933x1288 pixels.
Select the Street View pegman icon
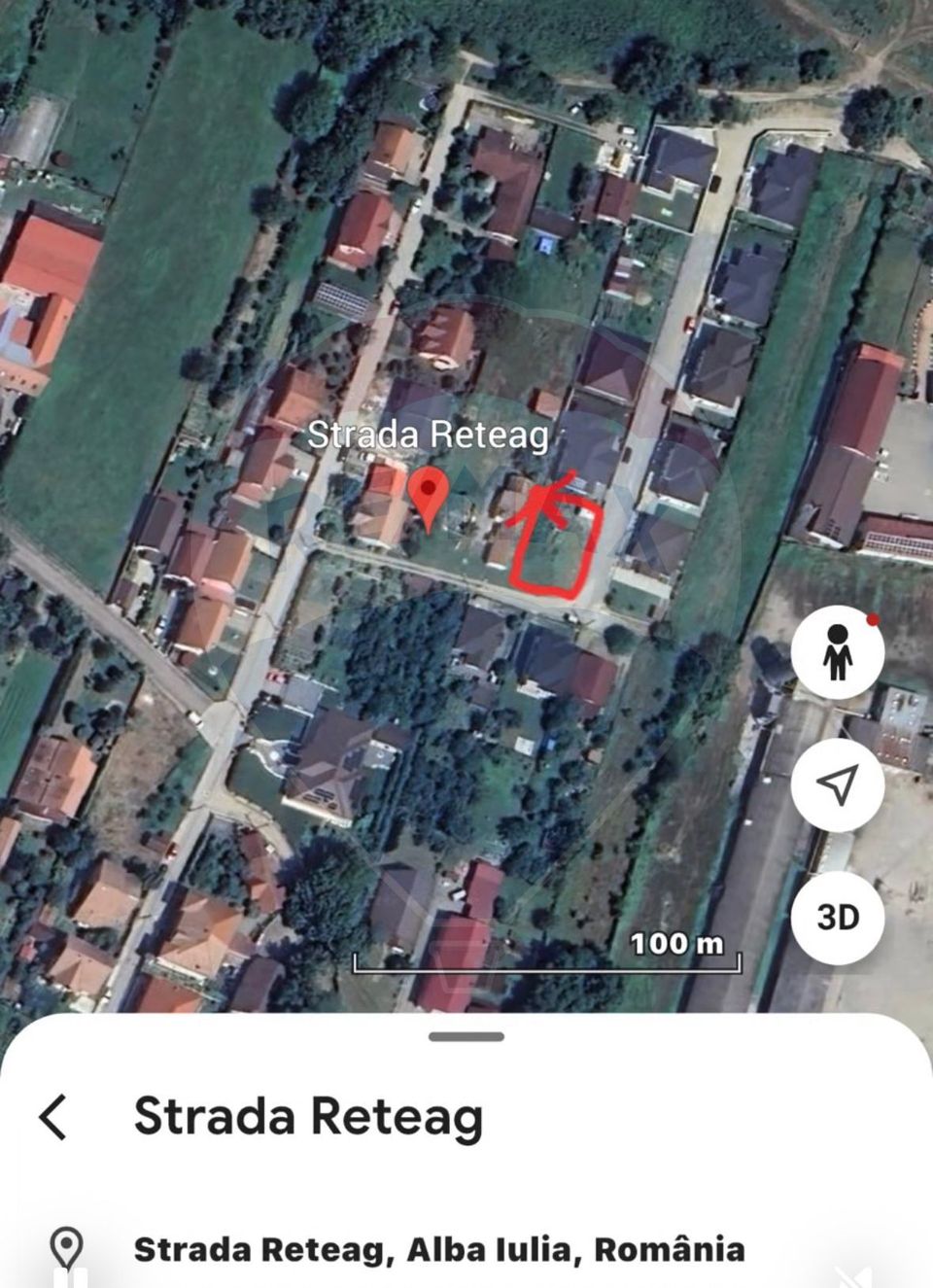[x=837, y=652]
